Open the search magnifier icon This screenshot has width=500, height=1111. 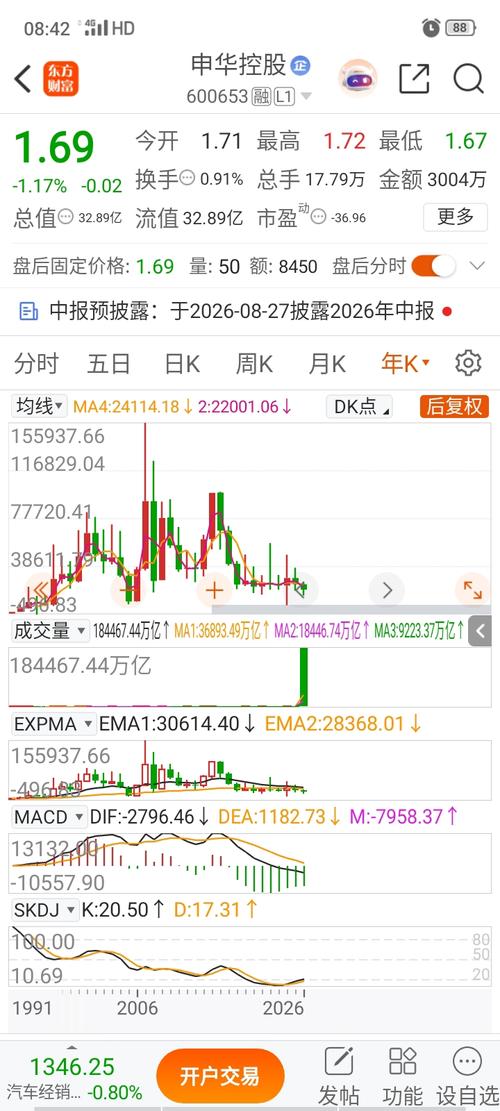(x=468, y=78)
